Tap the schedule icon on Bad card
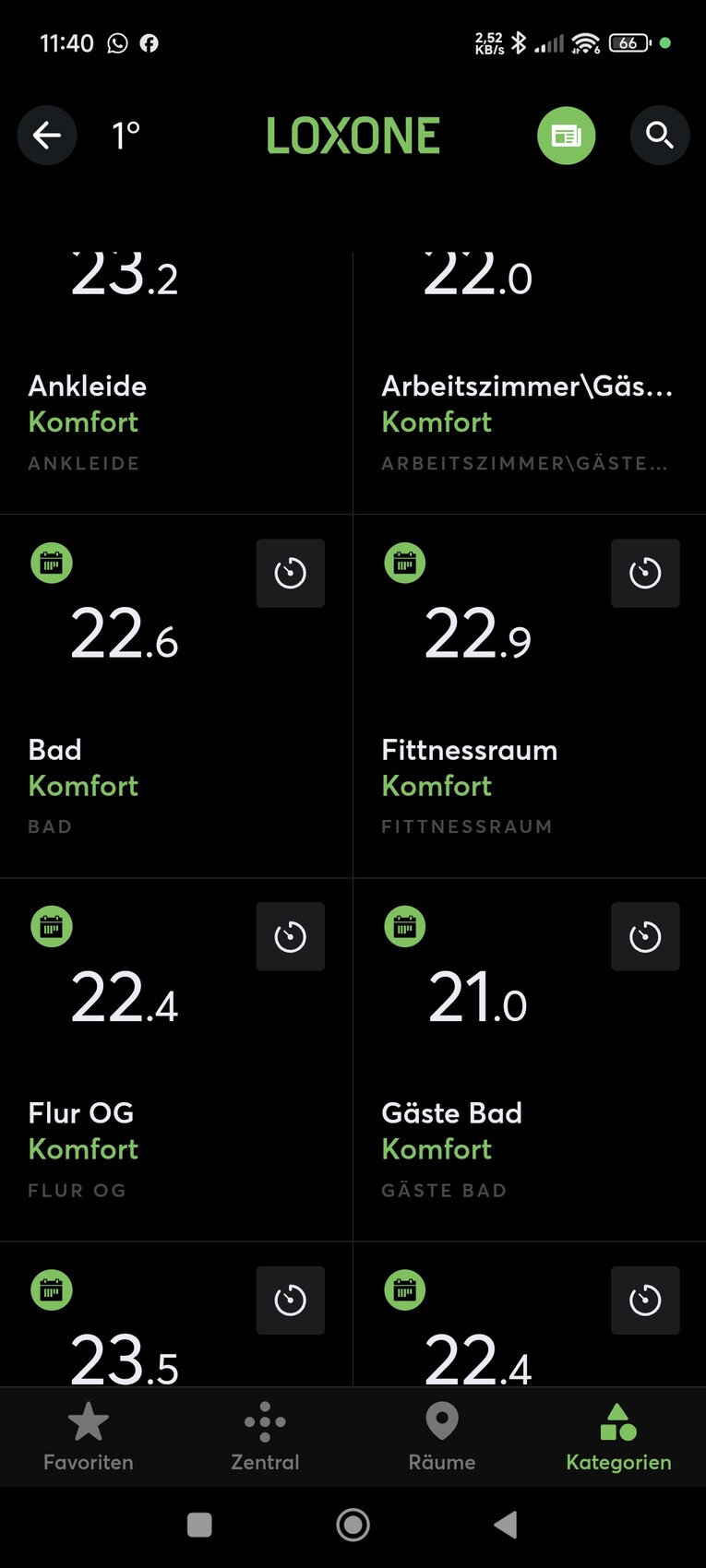The image size is (706, 1568). [x=52, y=563]
